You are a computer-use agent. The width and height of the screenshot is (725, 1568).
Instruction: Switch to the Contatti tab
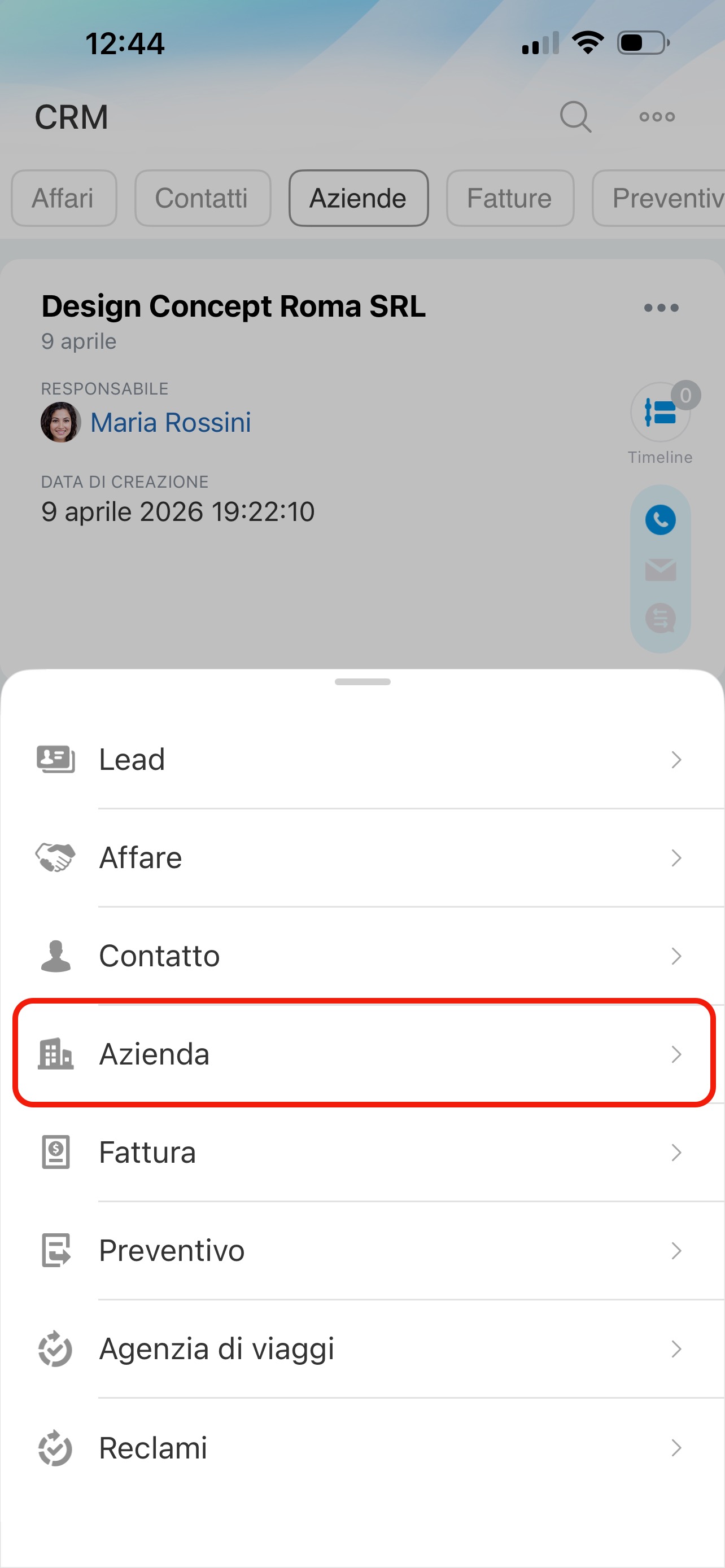202,198
